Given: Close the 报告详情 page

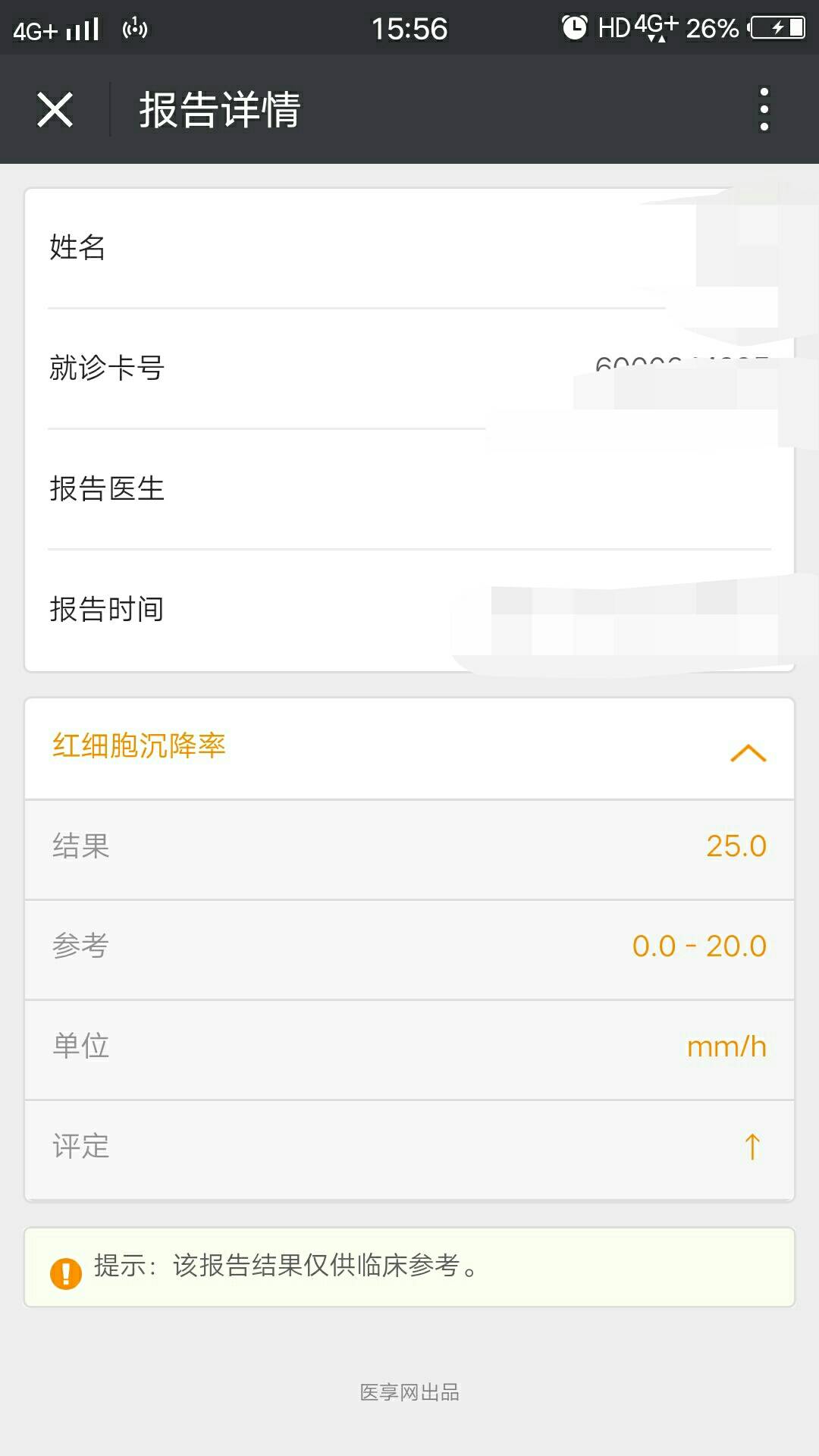Looking at the screenshot, I should click(55, 110).
